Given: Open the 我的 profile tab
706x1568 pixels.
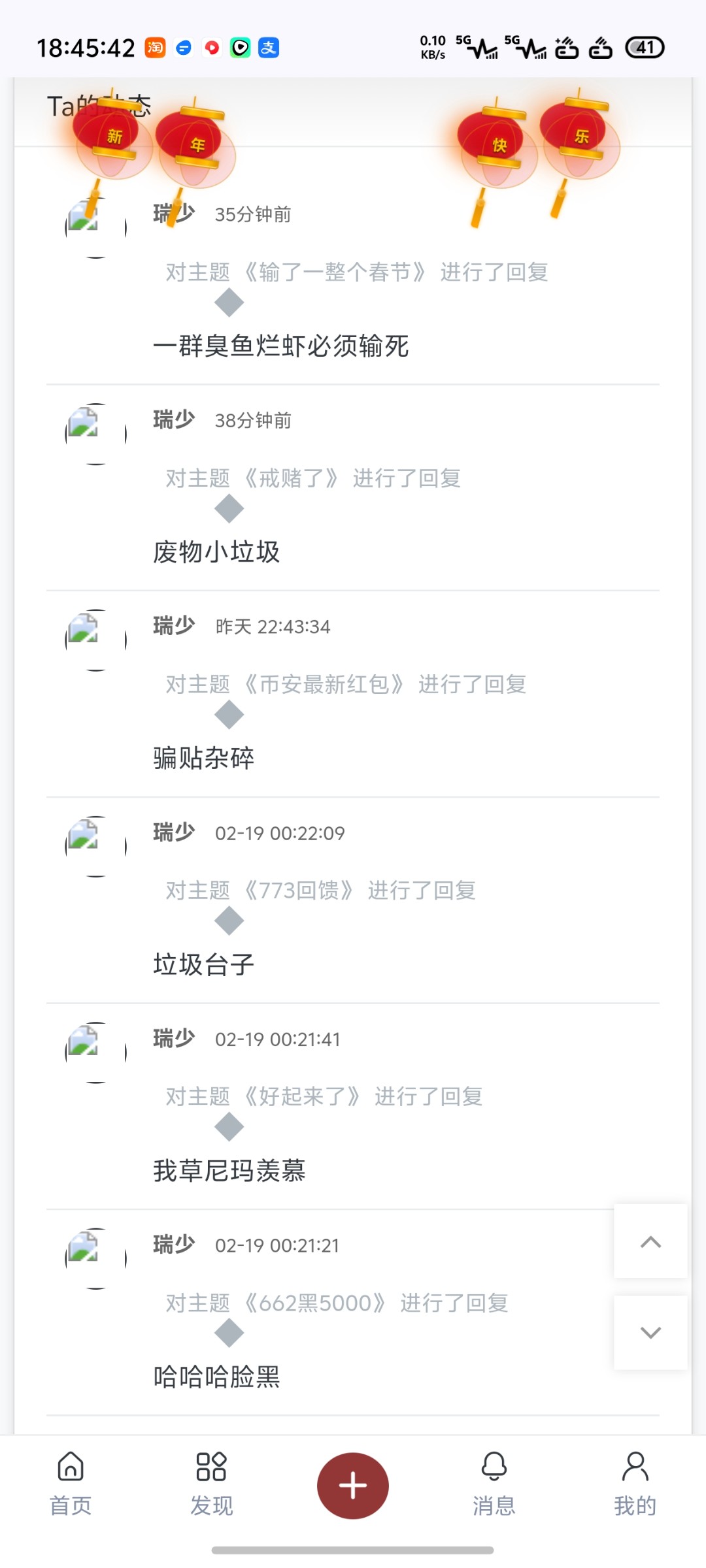Looking at the screenshot, I should [x=635, y=1484].
